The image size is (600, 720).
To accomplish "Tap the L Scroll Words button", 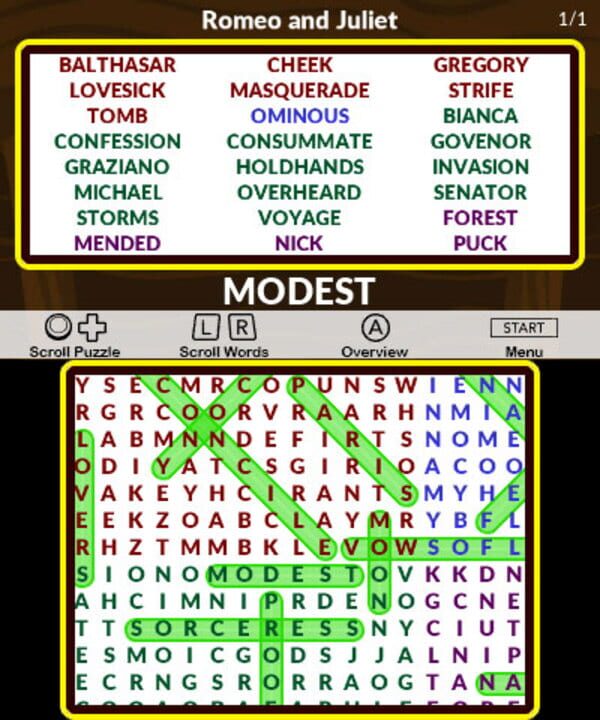I will click(x=204, y=328).
